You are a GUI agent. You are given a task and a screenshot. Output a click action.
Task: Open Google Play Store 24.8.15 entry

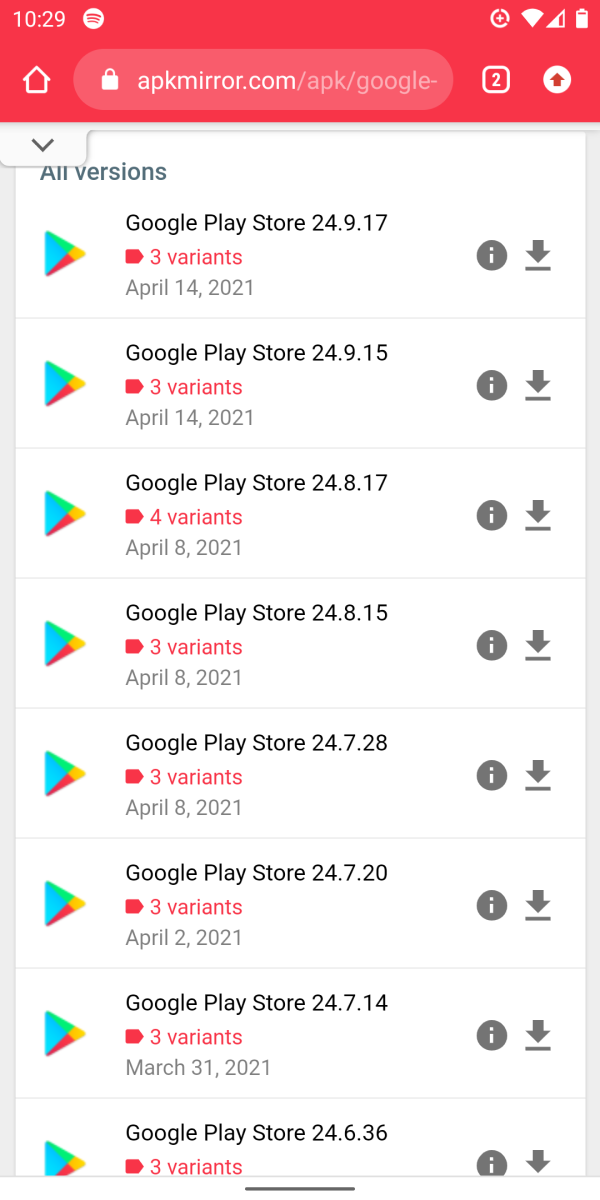click(256, 613)
